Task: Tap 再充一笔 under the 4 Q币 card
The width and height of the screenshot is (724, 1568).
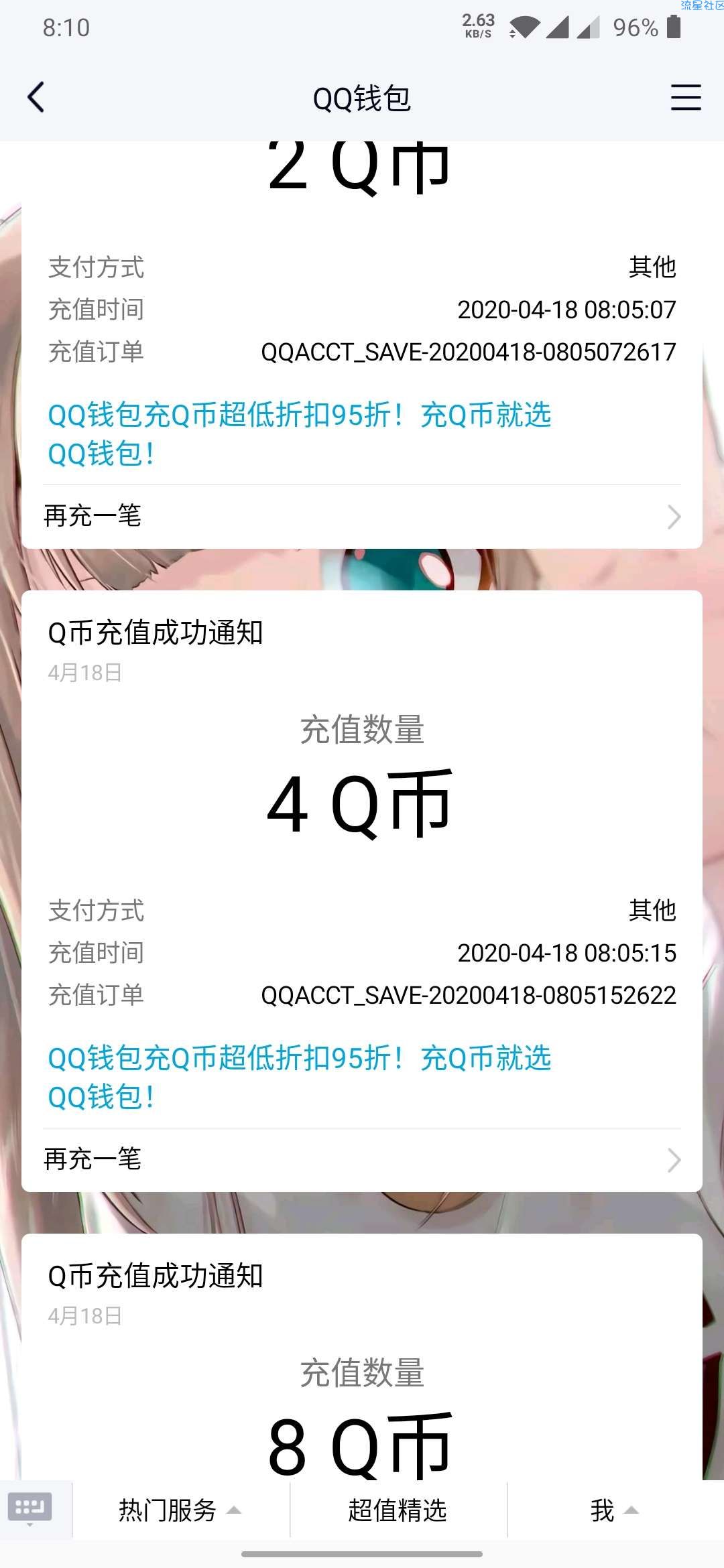Action: (x=362, y=1159)
